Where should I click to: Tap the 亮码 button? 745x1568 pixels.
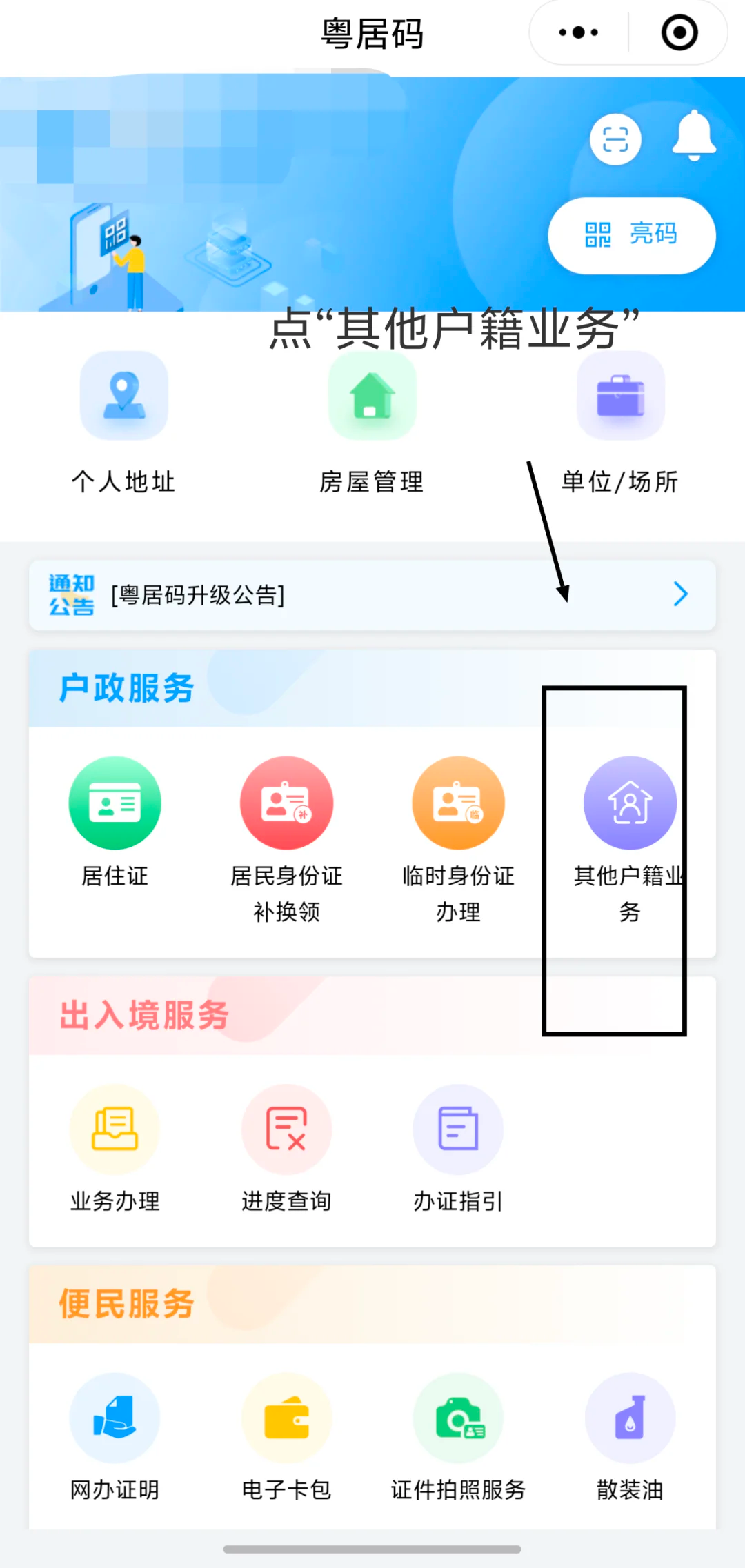[x=631, y=235]
